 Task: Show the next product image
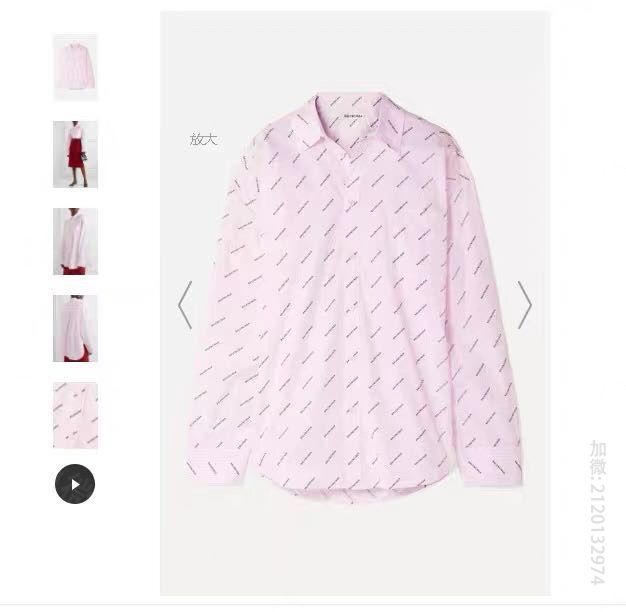click(x=524, y=305)
